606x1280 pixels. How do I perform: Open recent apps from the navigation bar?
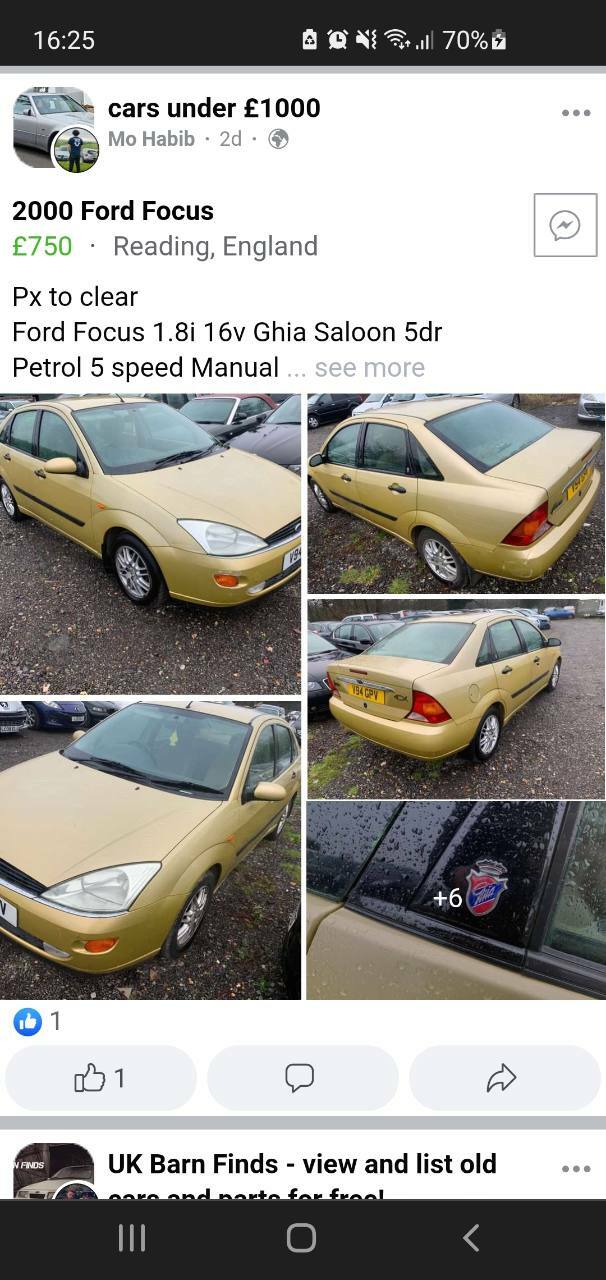(x=132, y=1238)
